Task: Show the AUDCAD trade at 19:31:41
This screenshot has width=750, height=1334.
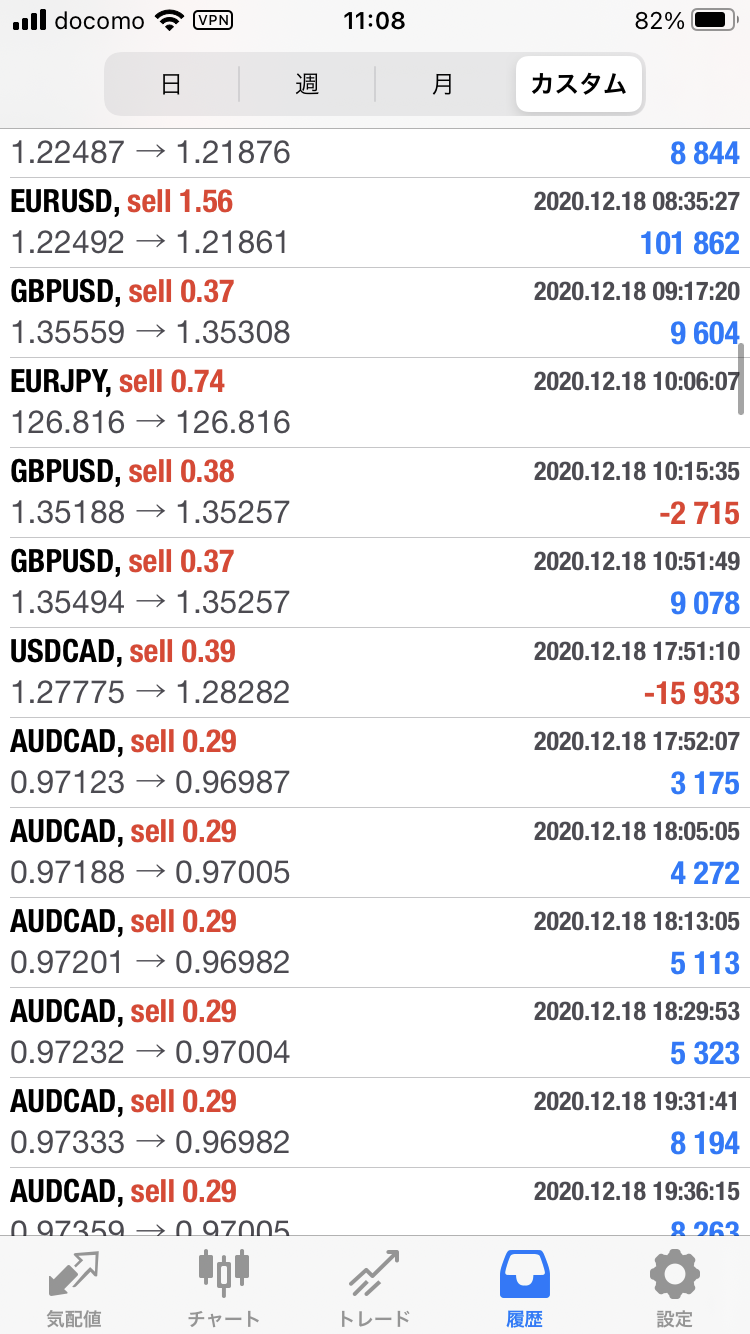Action: (375, 1123)
